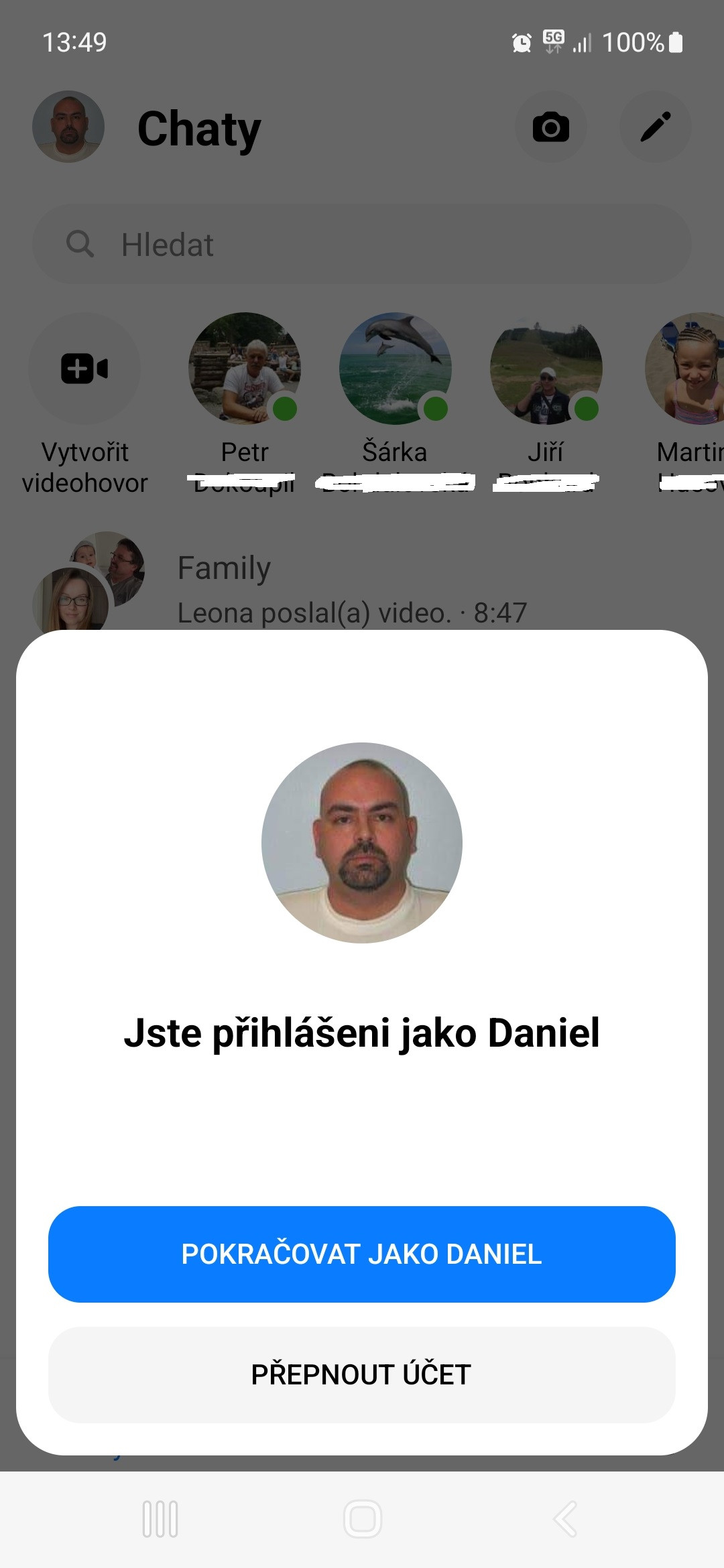Screen dimensions: 724x1568
Task: Continue as Daniel
Action: (362, 1254)
